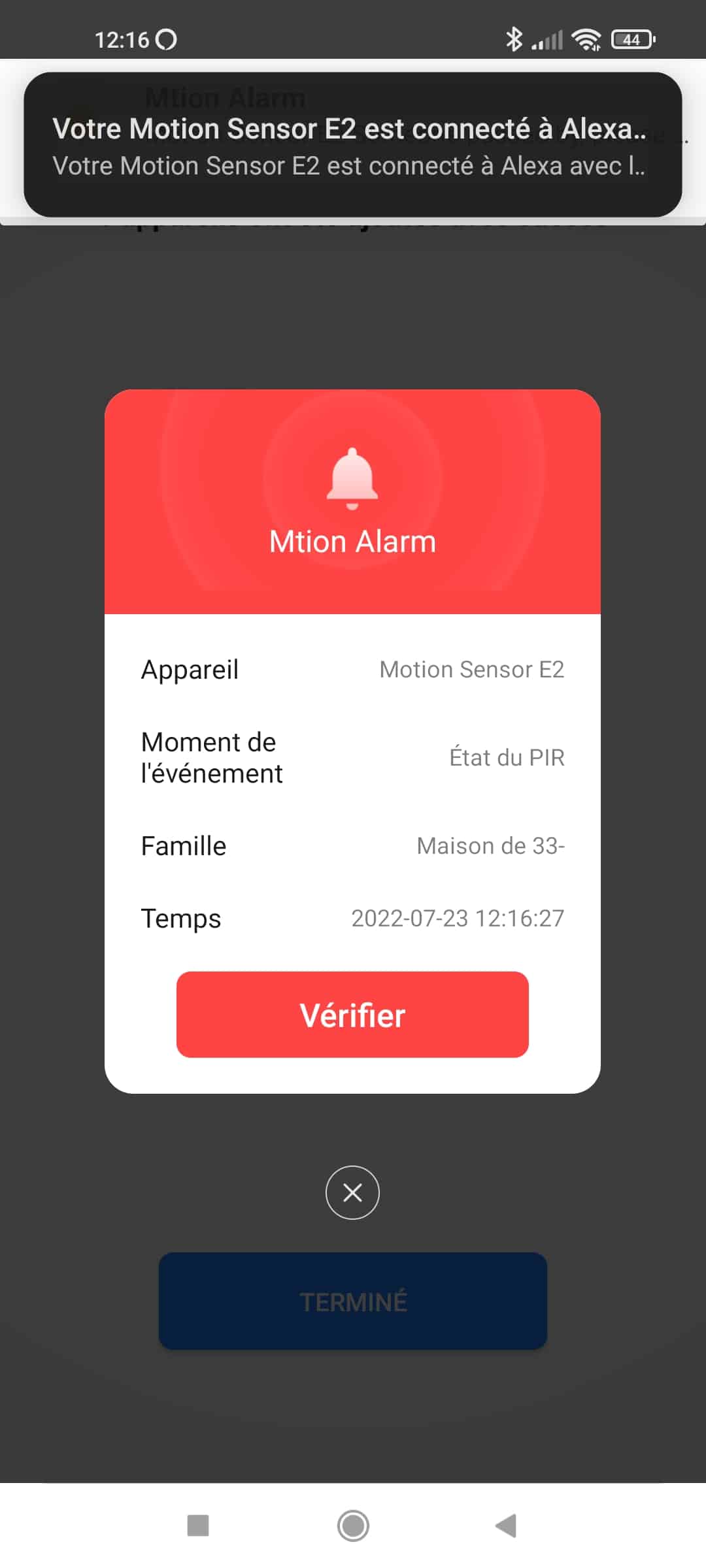This screenshot has height=1568, width=706.
Task: Go to the home screen
Action: tap(353, 1526)
